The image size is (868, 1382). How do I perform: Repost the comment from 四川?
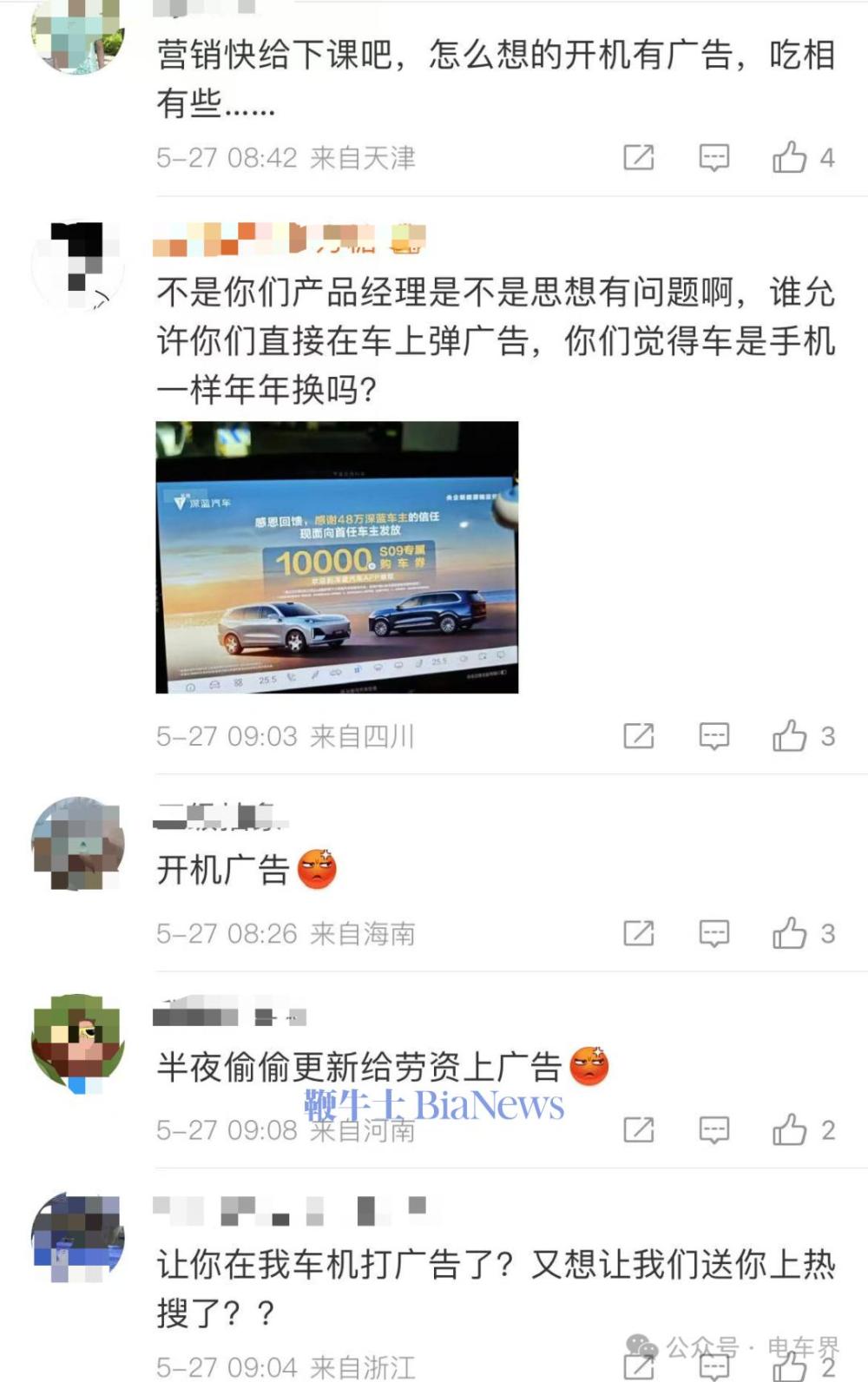point(639,736)
